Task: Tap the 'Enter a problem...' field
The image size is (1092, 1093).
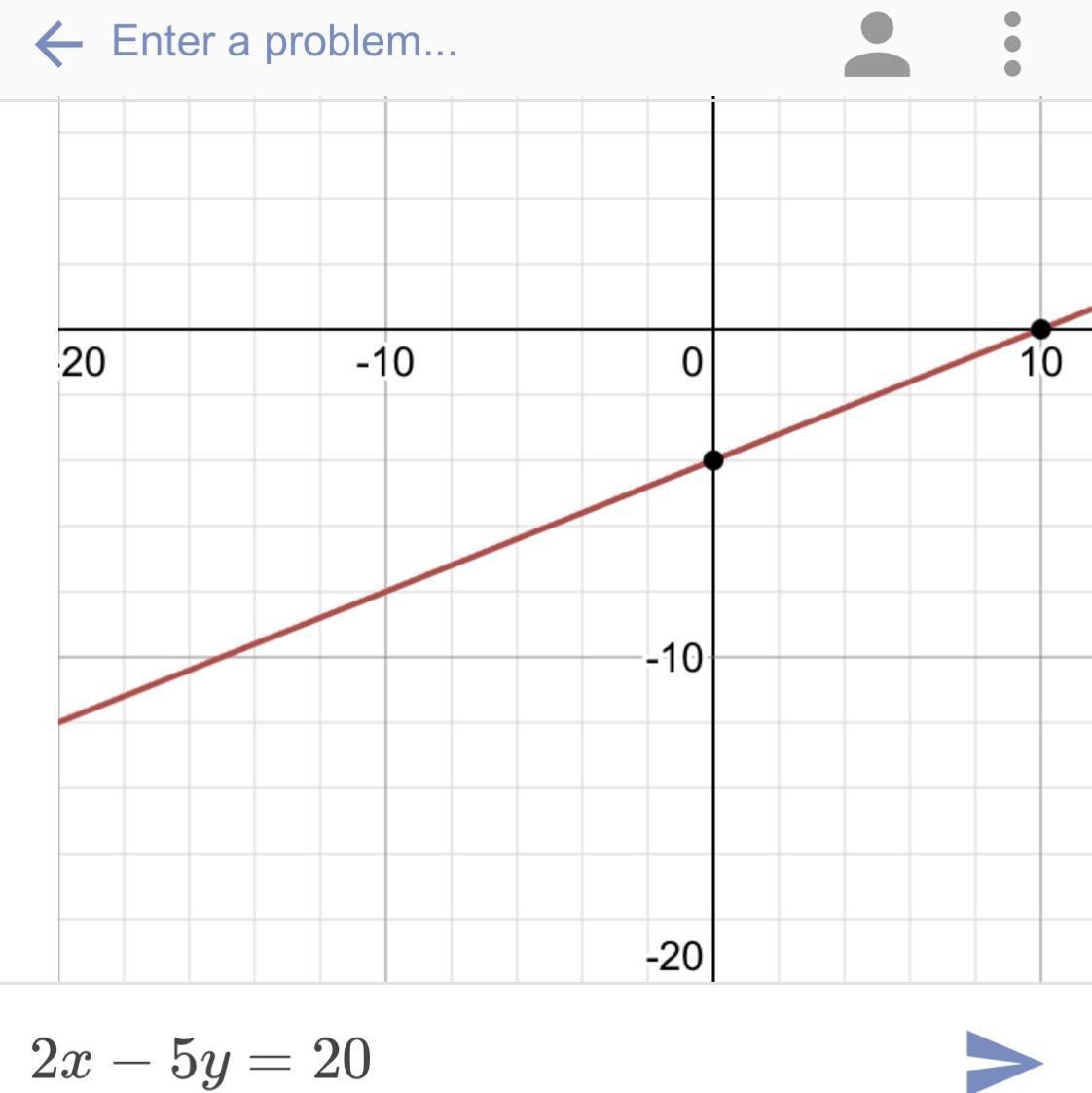Action: (x=284, y=42)
